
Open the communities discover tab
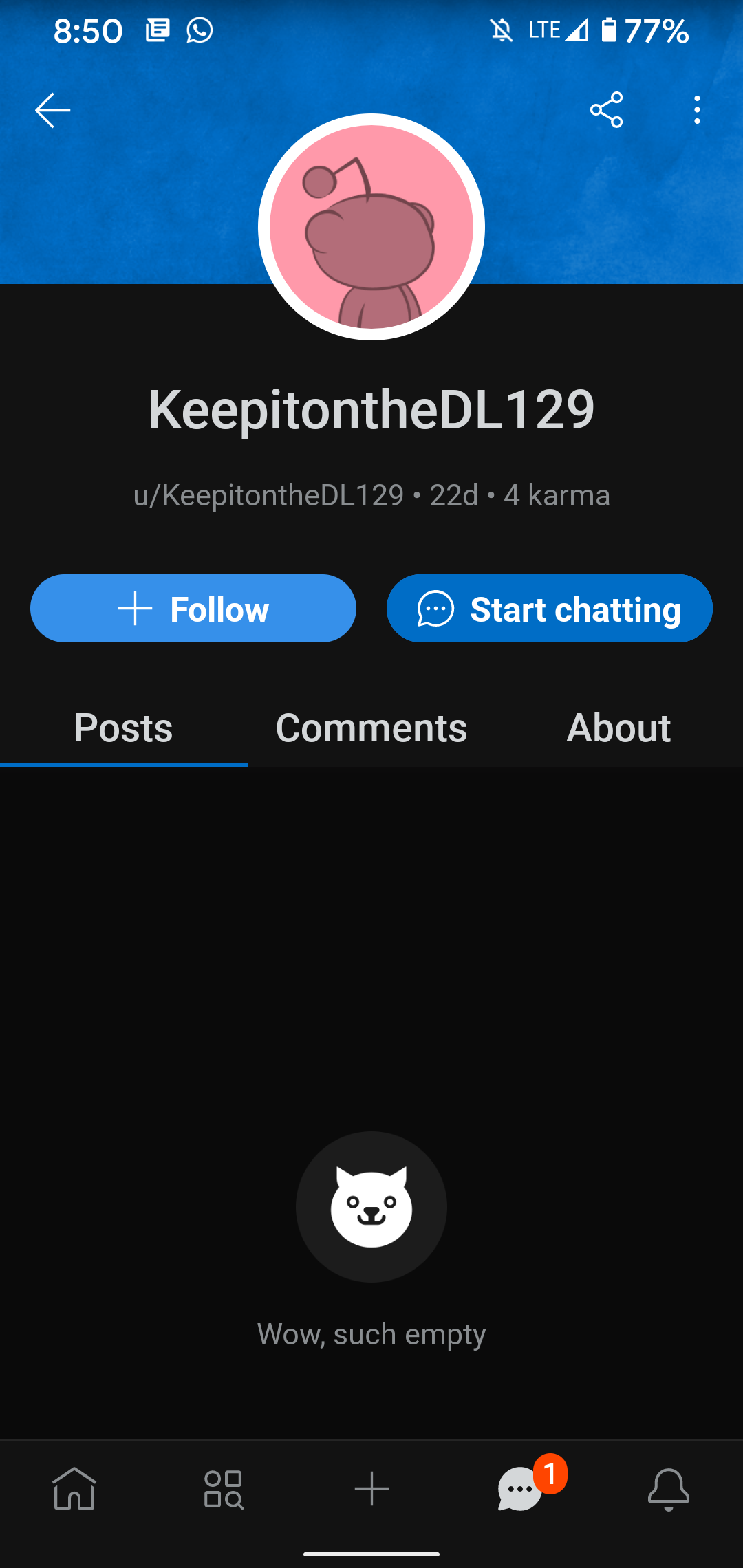coord(223,1489)
